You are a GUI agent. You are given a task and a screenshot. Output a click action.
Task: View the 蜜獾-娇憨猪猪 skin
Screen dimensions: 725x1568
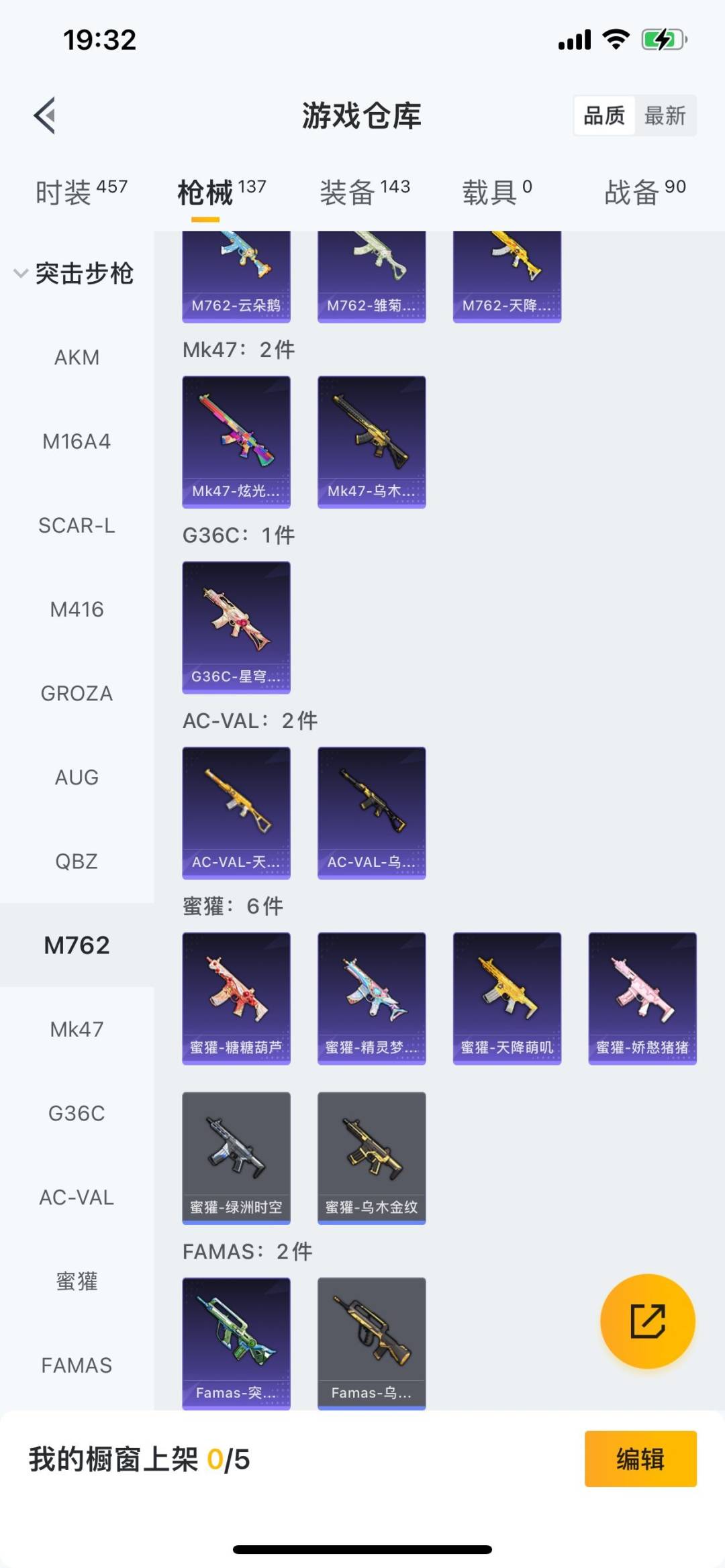click(x=642, y=998)
